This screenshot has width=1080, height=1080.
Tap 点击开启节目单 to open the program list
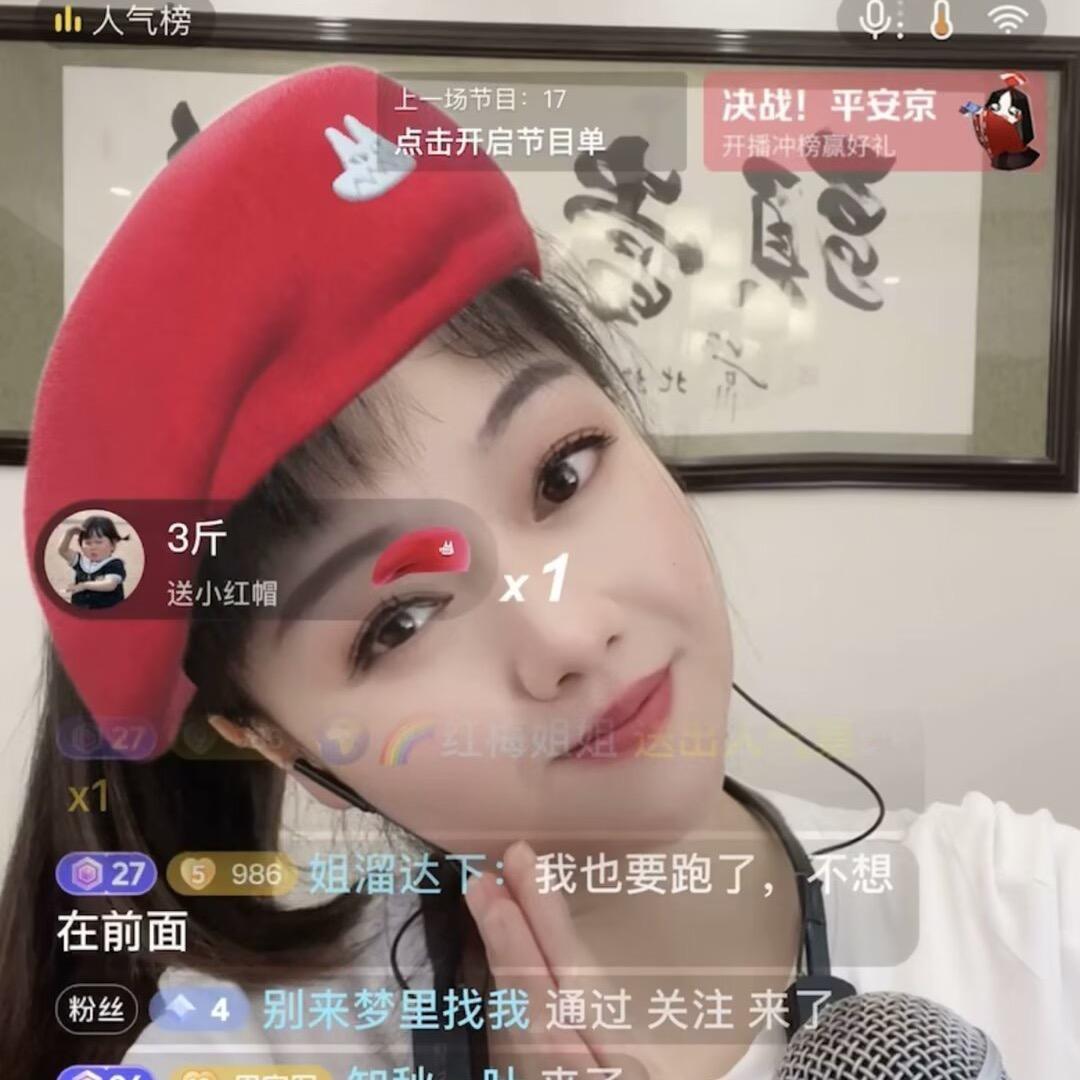pos(500,141)
